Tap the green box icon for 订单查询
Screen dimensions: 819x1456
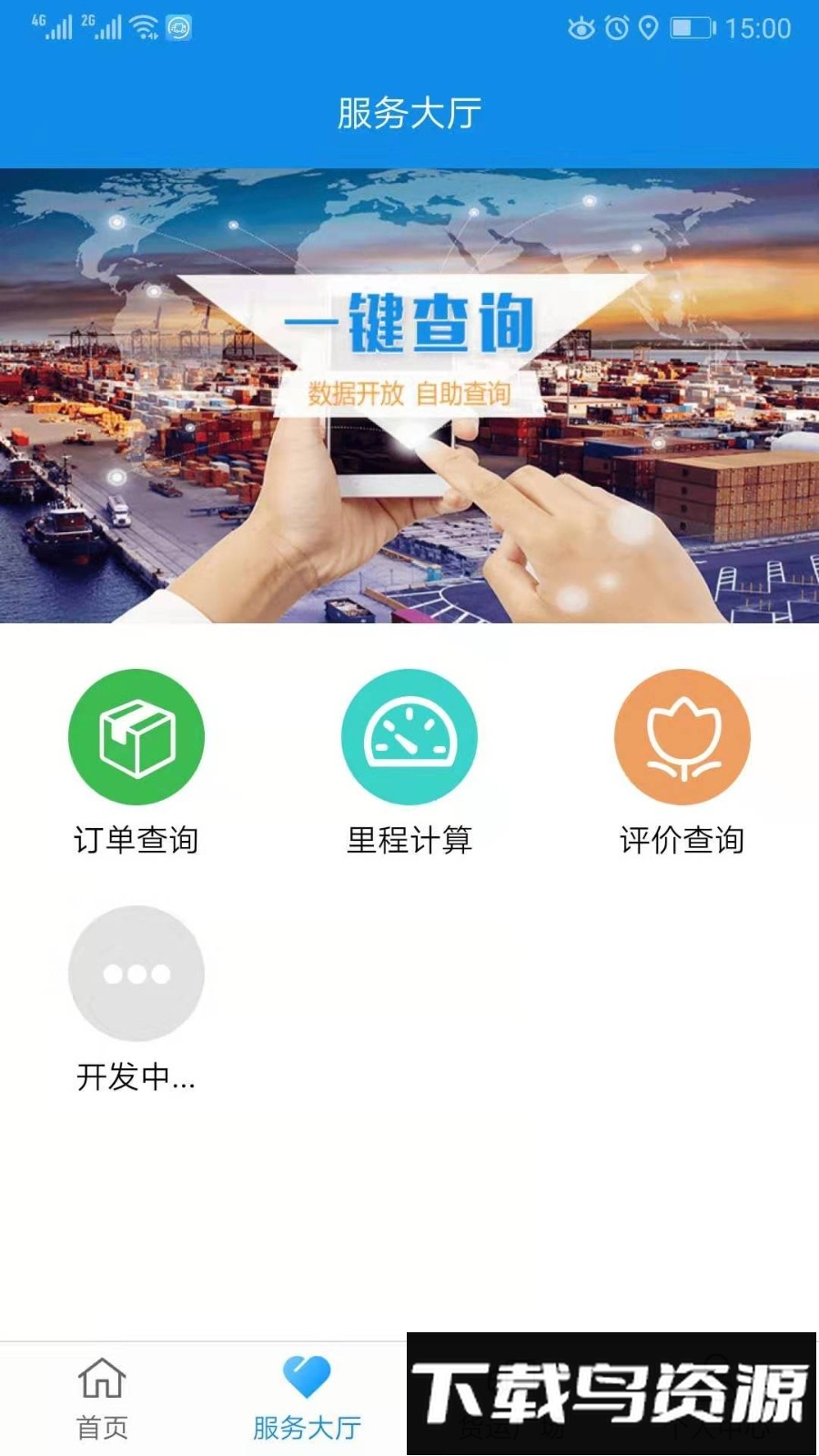[x=136, y=737]
